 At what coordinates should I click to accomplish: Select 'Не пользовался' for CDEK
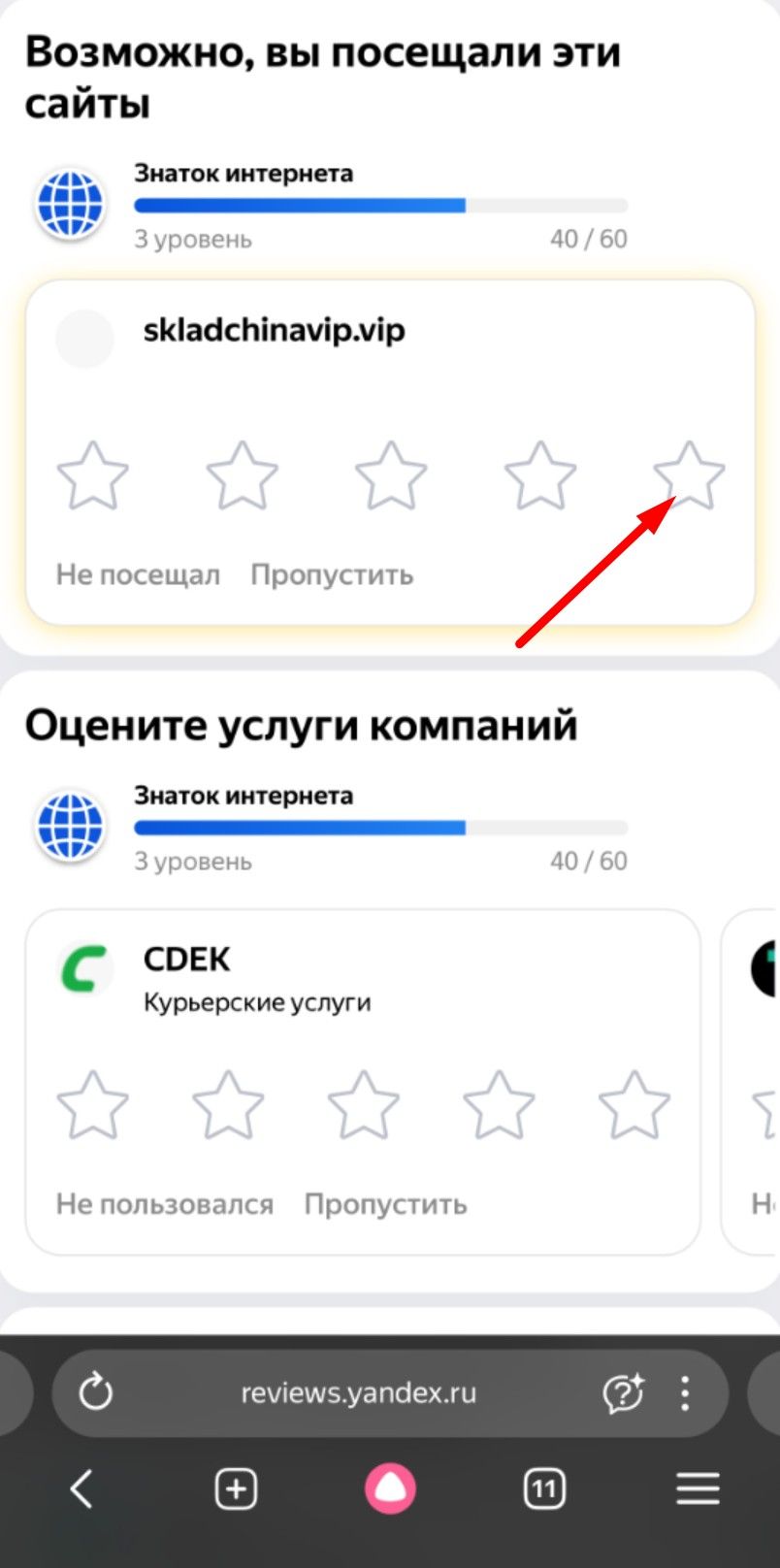165,1204
